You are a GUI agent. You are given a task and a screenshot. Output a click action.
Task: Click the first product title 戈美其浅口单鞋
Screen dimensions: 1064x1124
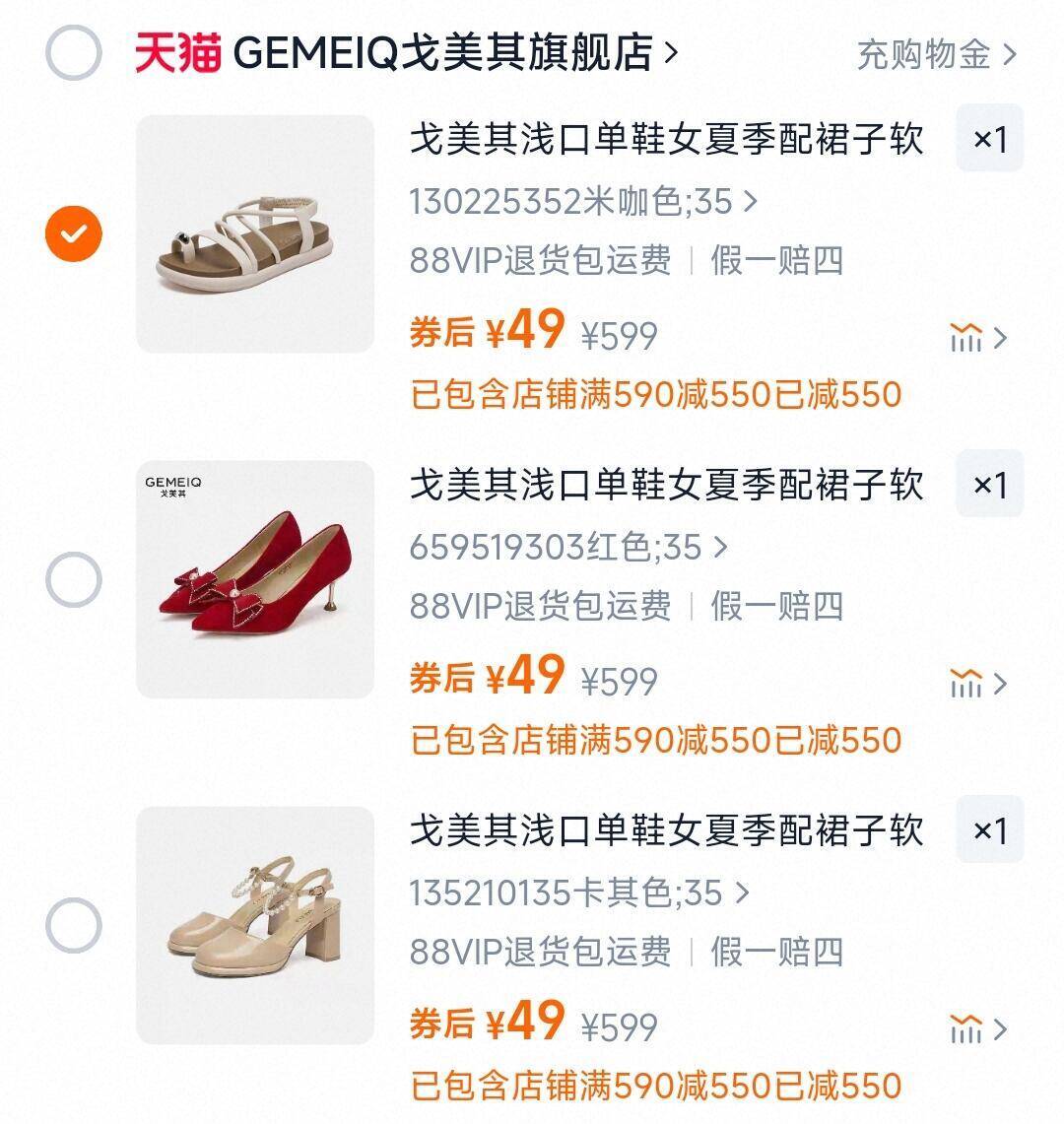[667, 145]
